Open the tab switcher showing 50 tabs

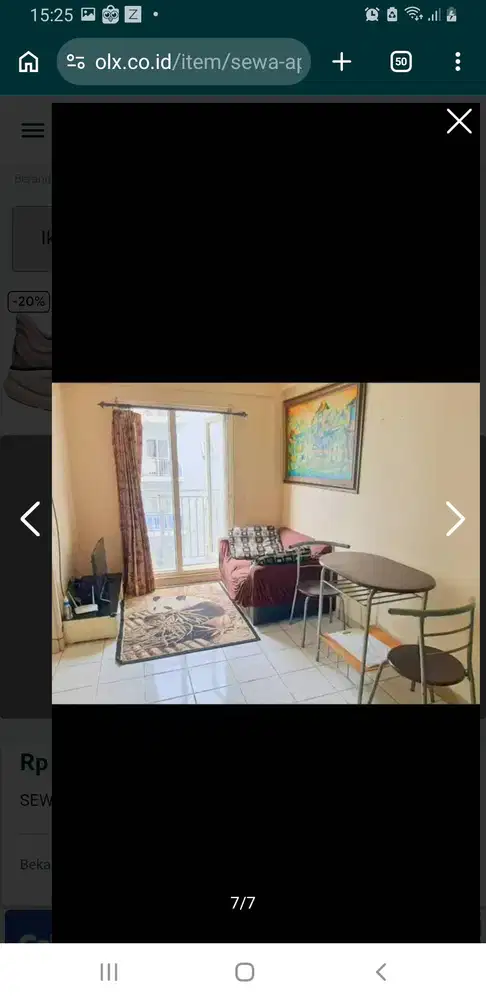[401, 62]
